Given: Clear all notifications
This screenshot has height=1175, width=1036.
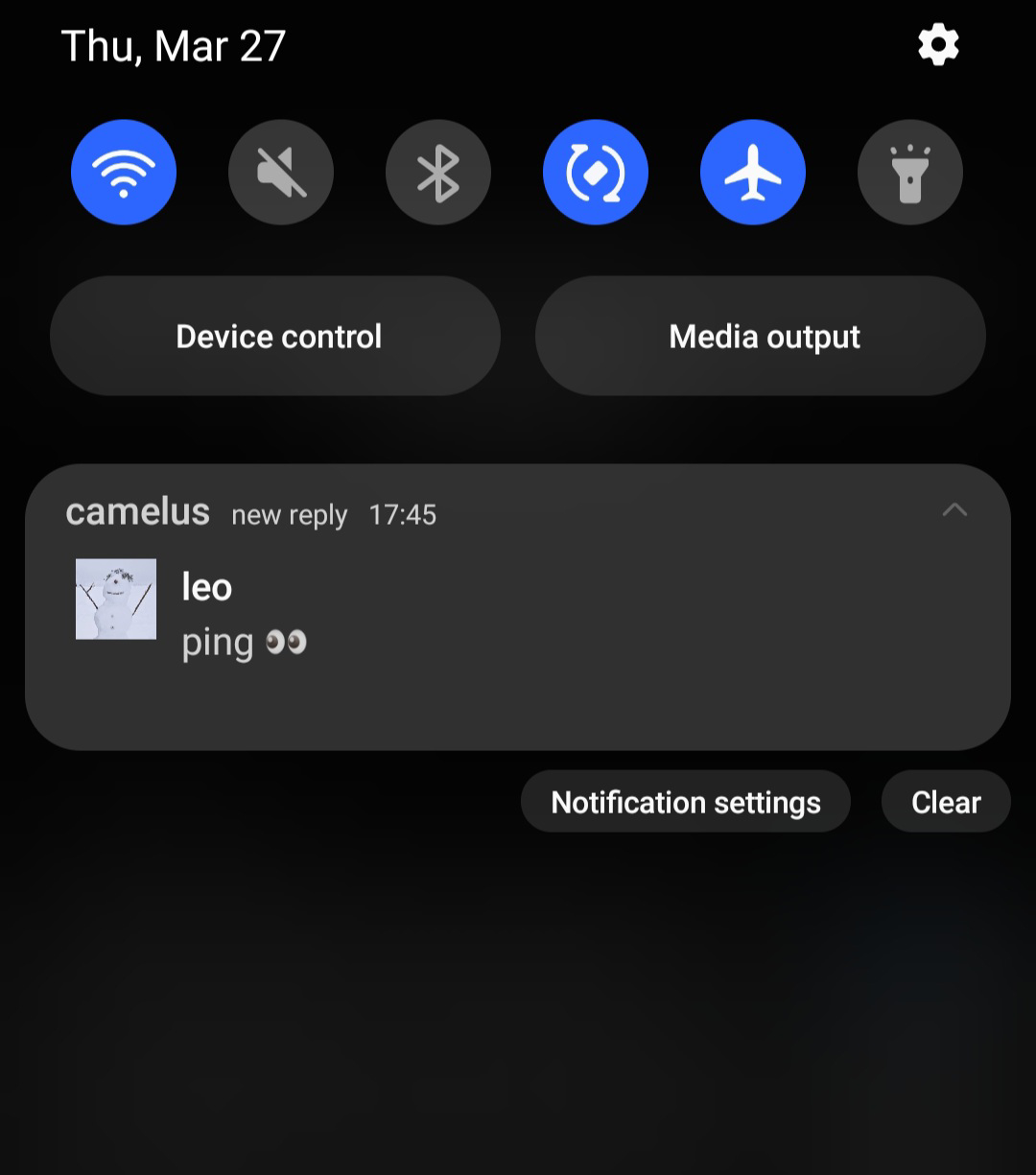Looking at the screenshot, I should point(946,802).
